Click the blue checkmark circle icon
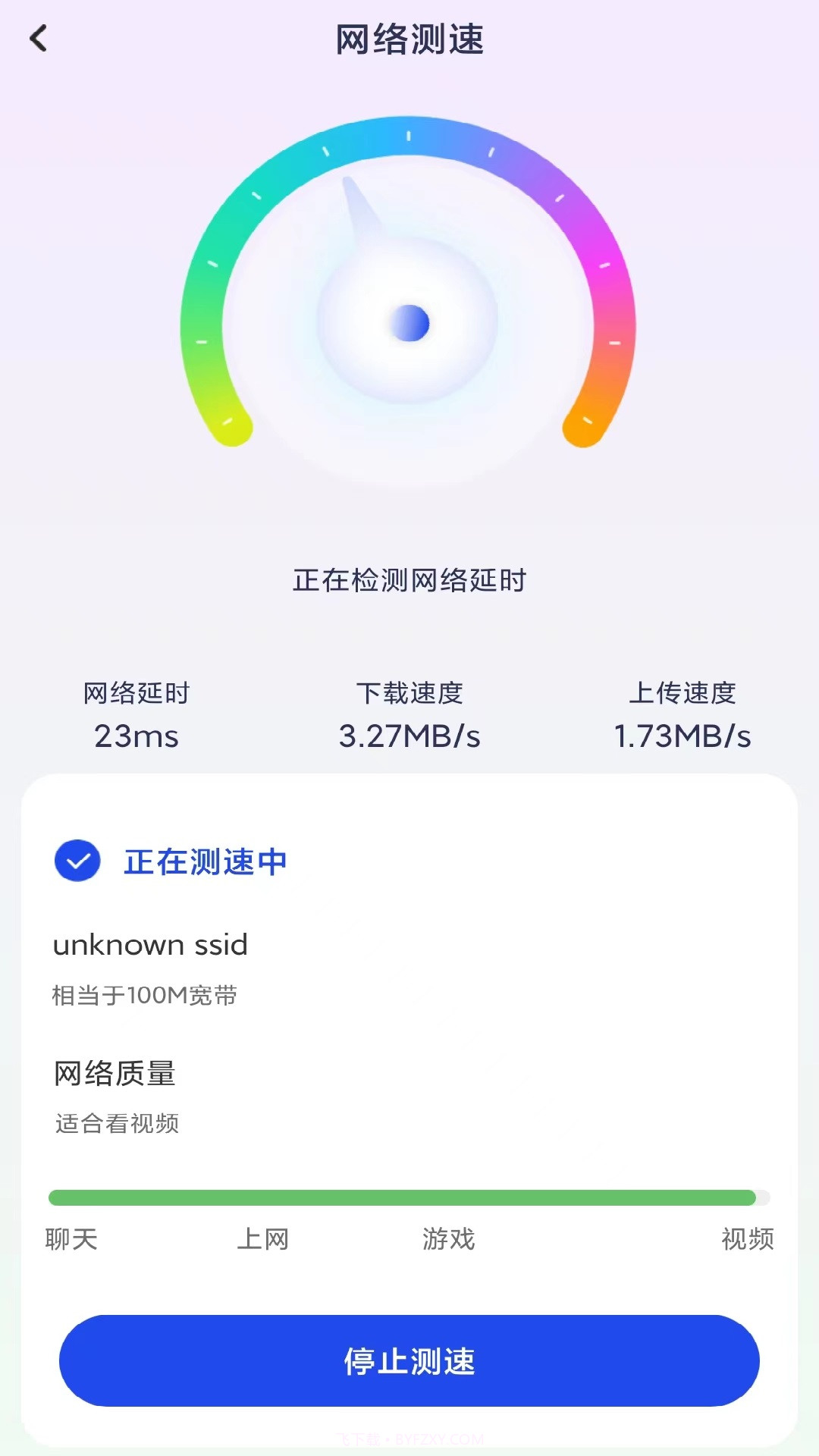 click(77, 861)
